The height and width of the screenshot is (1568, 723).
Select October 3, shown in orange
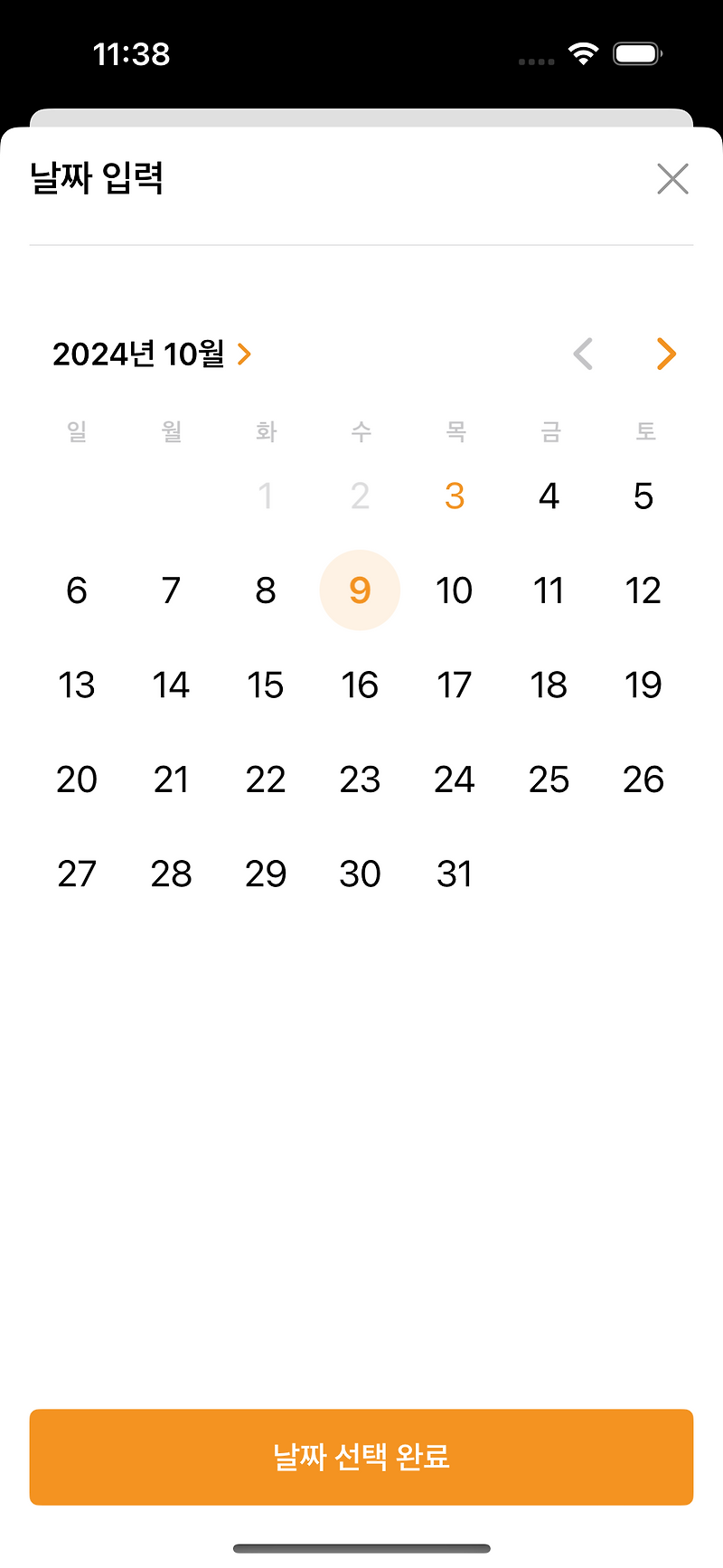(455, 496)
